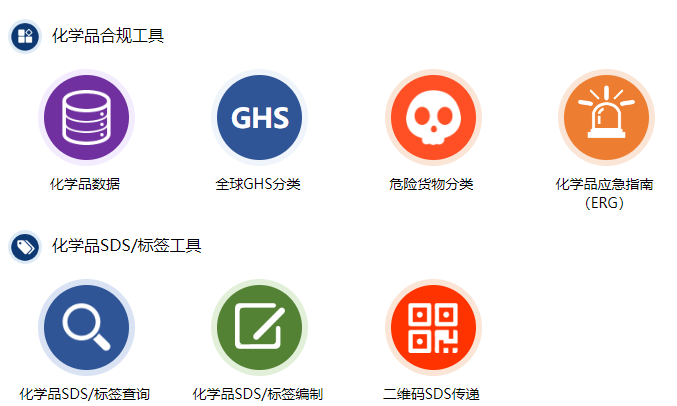677x406 pixels.
Task: Select 危险货物分类 tool
Action: [x=433, y=118]
